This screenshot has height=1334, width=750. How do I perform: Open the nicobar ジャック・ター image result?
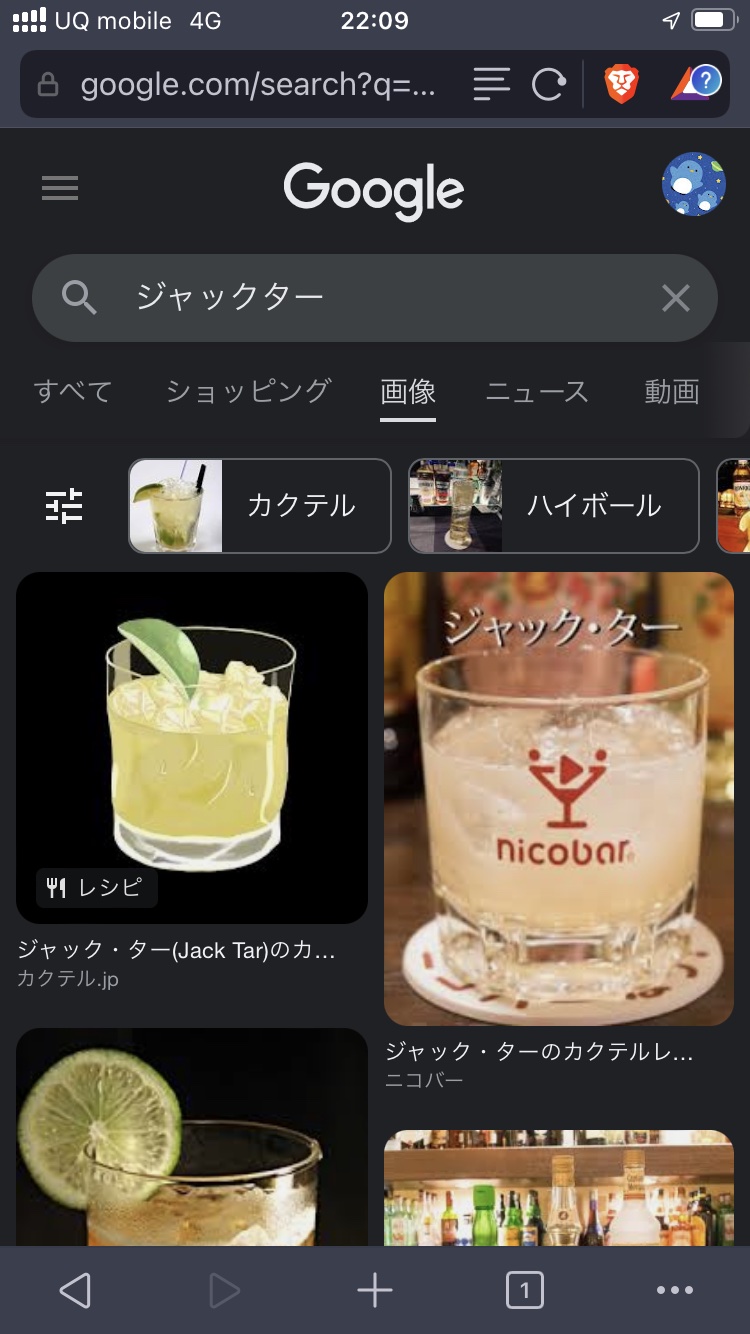[559, 798]
